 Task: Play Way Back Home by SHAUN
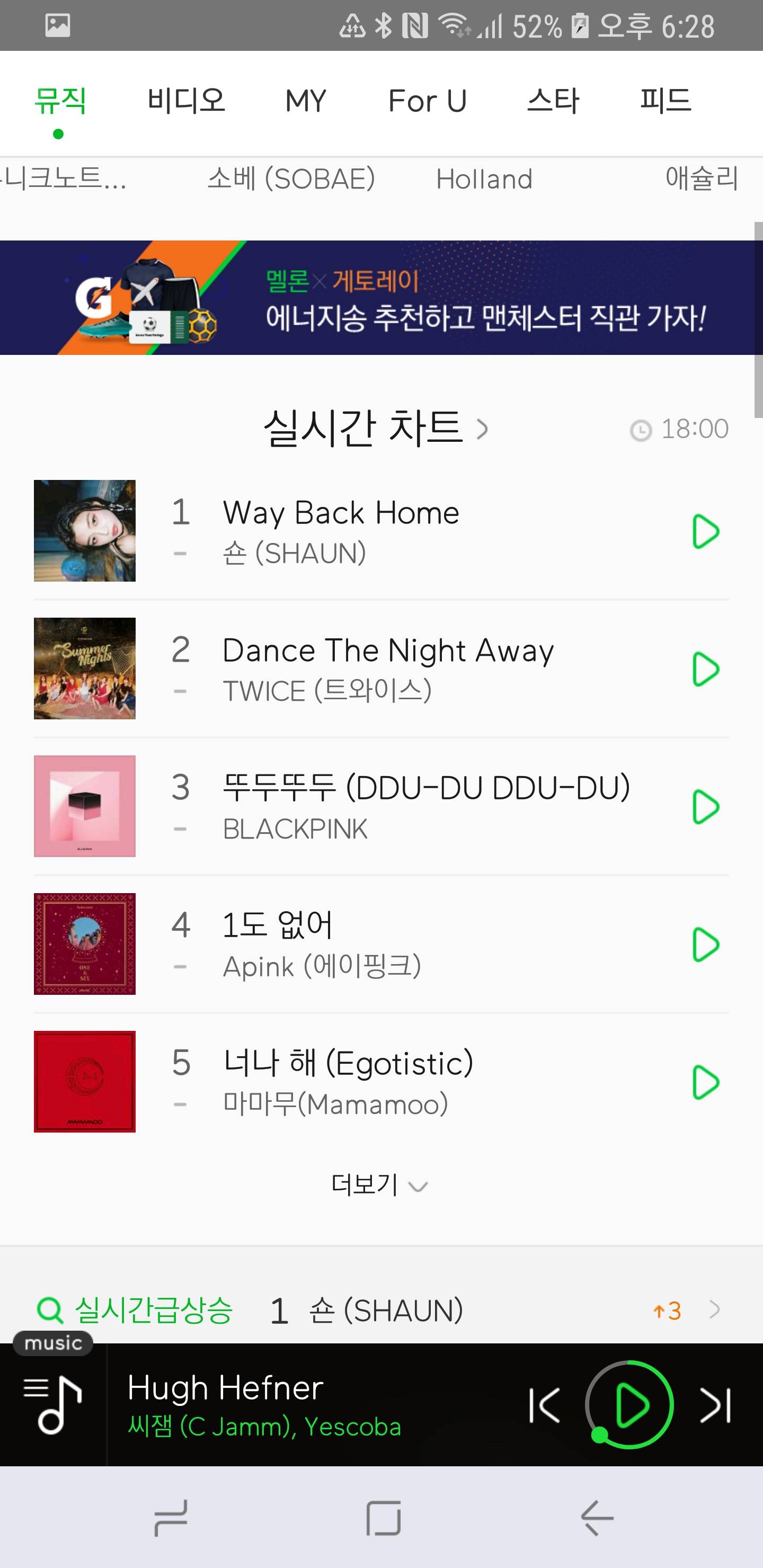[705, 531]
